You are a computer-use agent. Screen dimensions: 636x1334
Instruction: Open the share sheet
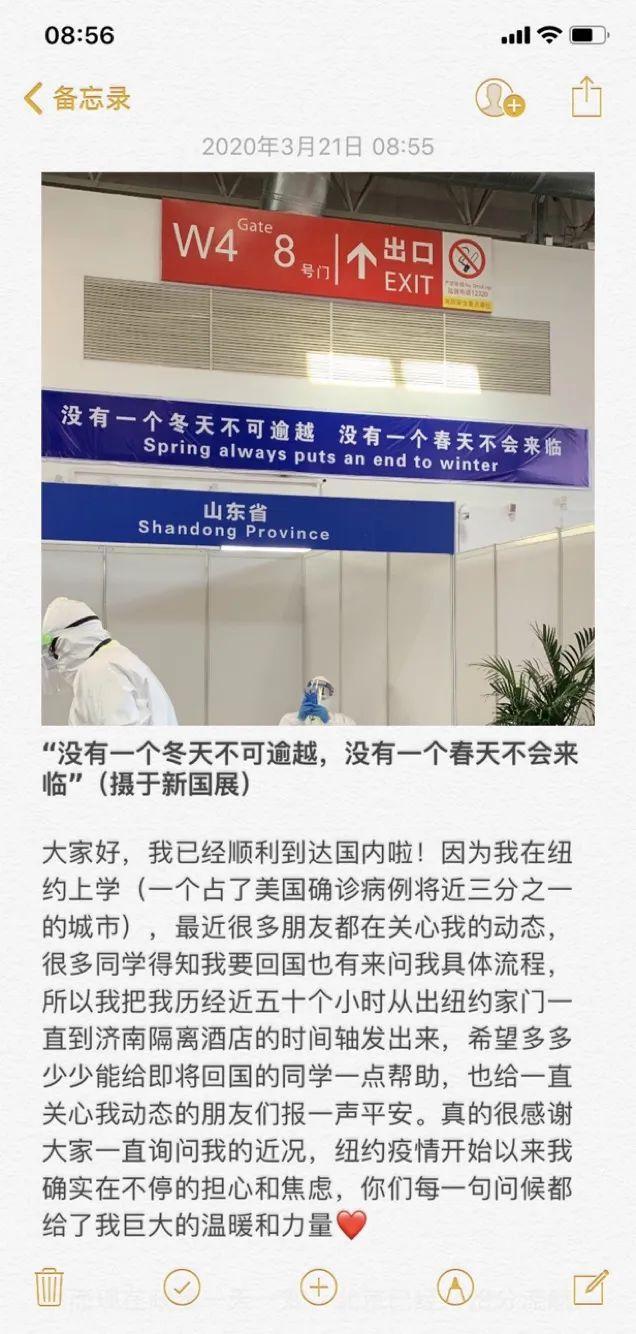click(587, 97)
